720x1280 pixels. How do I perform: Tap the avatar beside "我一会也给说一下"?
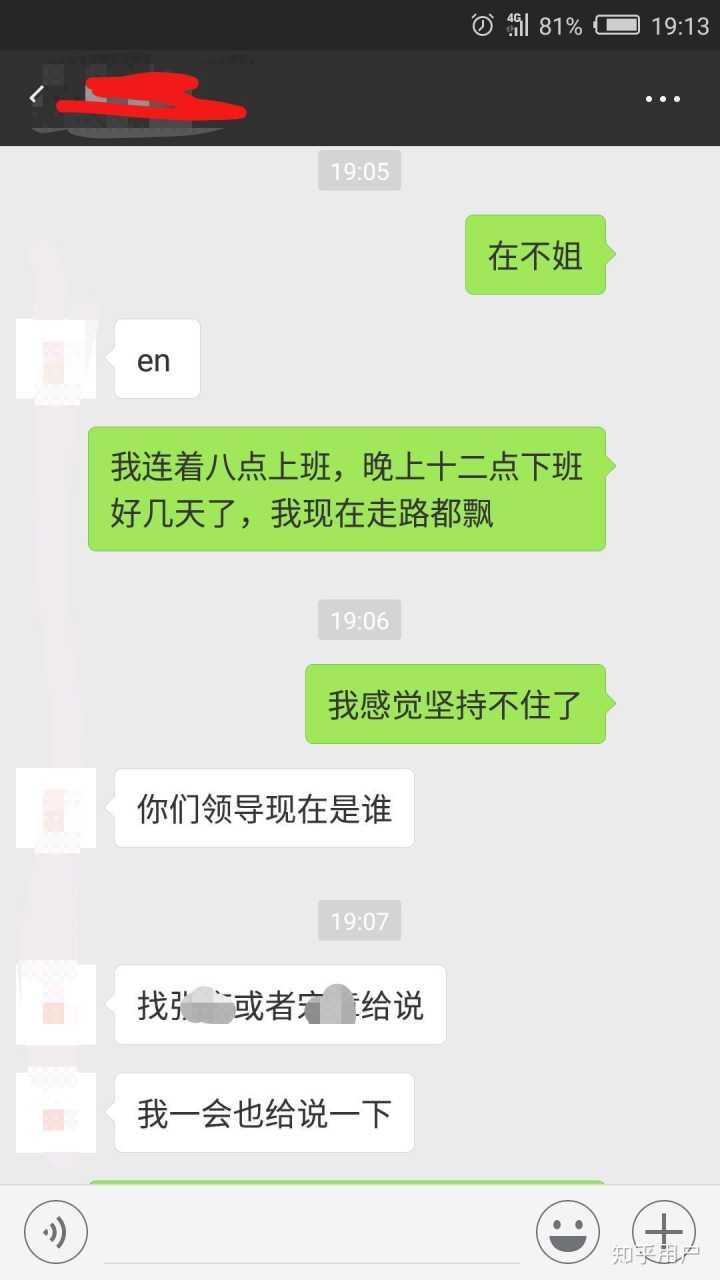(56, 1113)
